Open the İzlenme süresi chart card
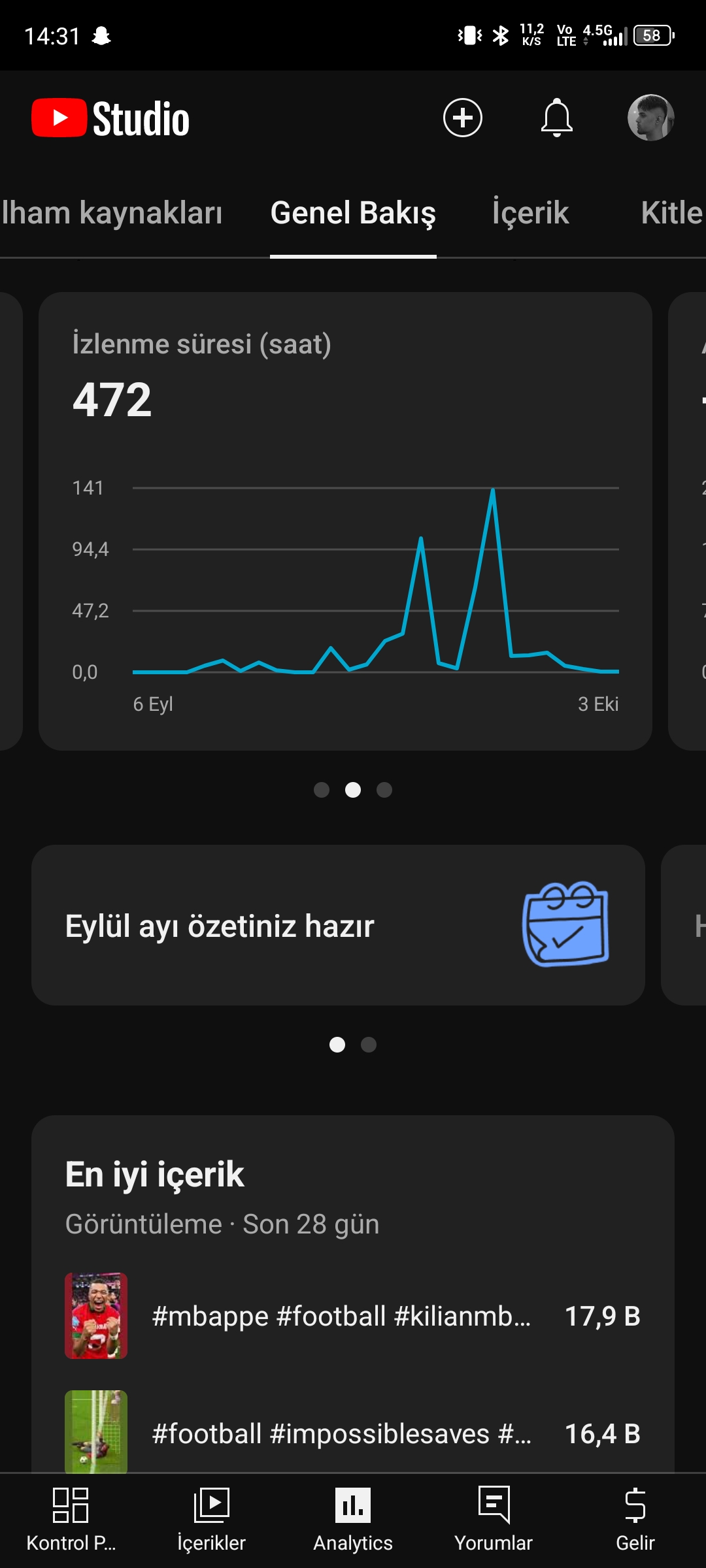The width and height of the screenshot is (706, 1568). [x=345, y=521]
